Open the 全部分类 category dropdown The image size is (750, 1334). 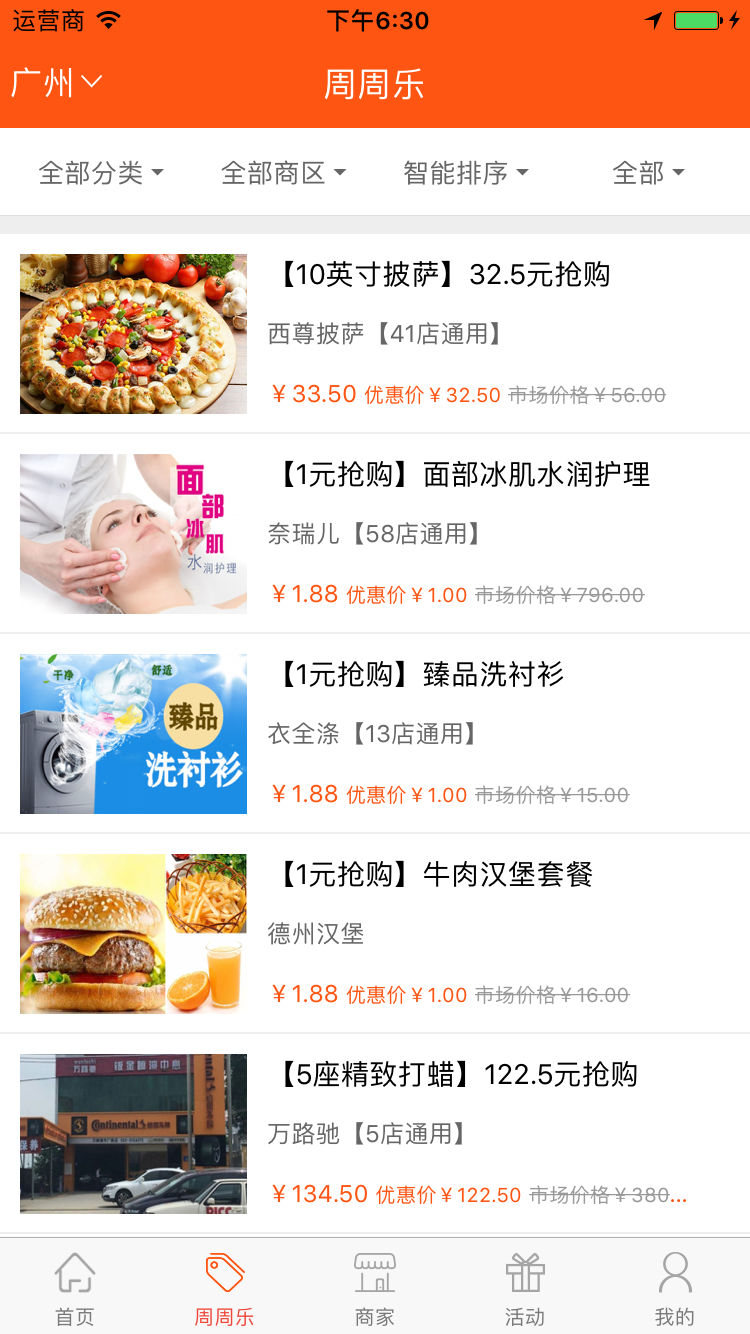pos(102,171)
